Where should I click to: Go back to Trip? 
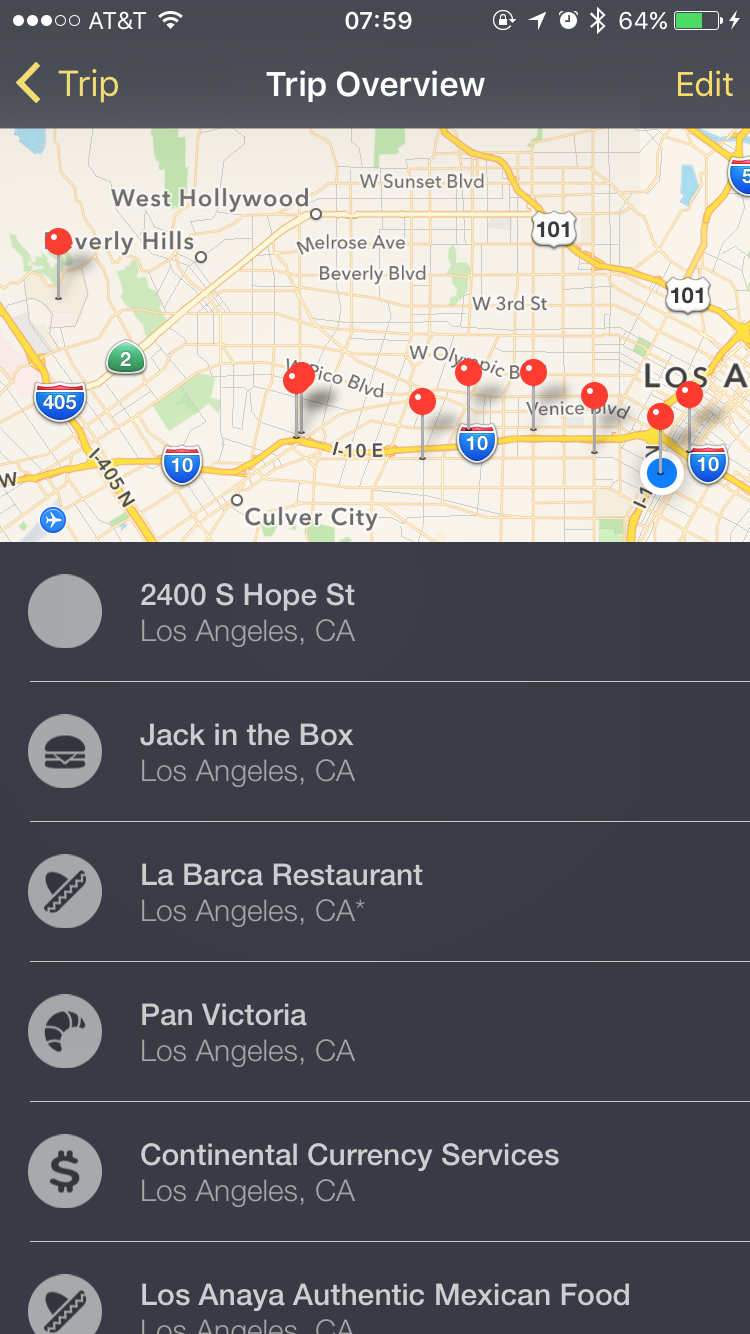coord(67,84)
